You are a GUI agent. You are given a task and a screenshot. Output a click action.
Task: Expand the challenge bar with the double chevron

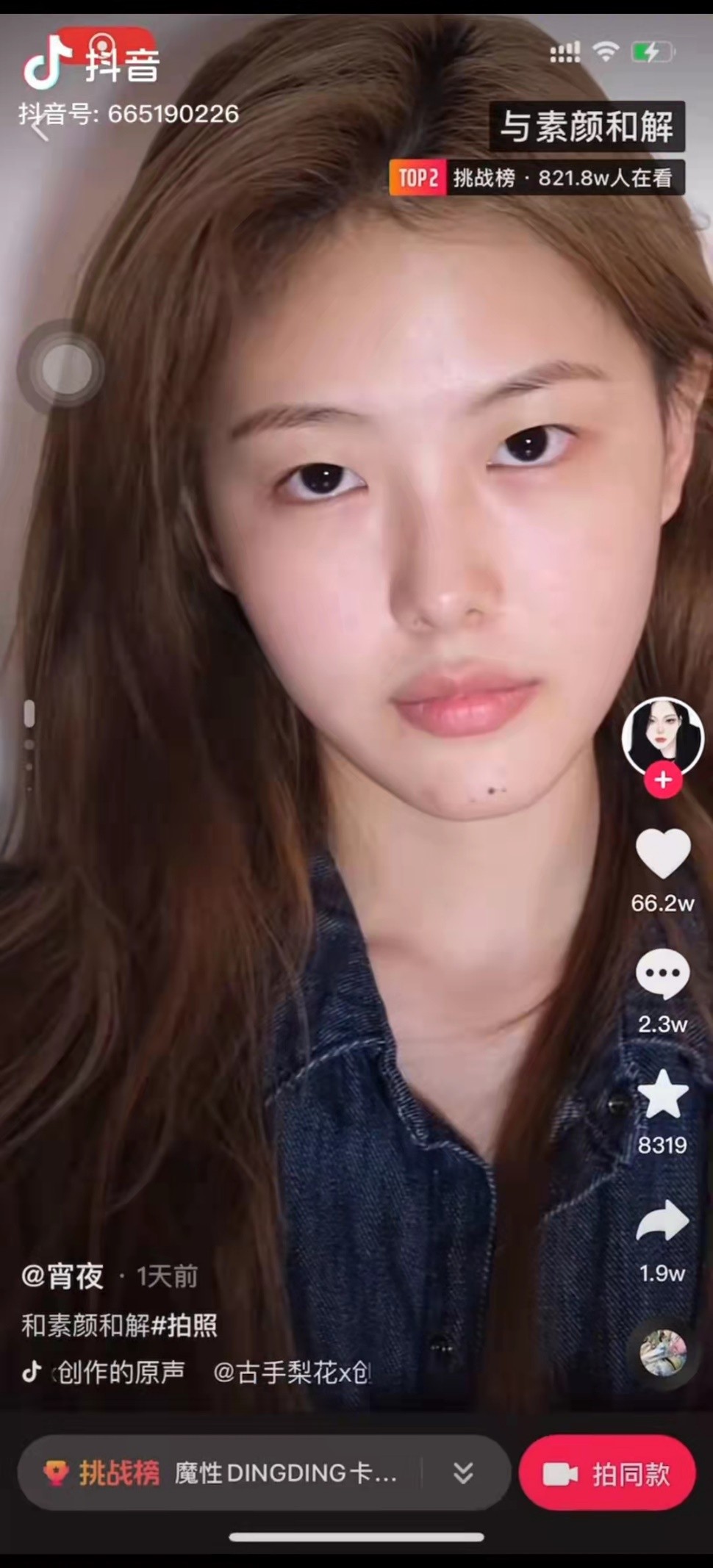[463, 1472]
